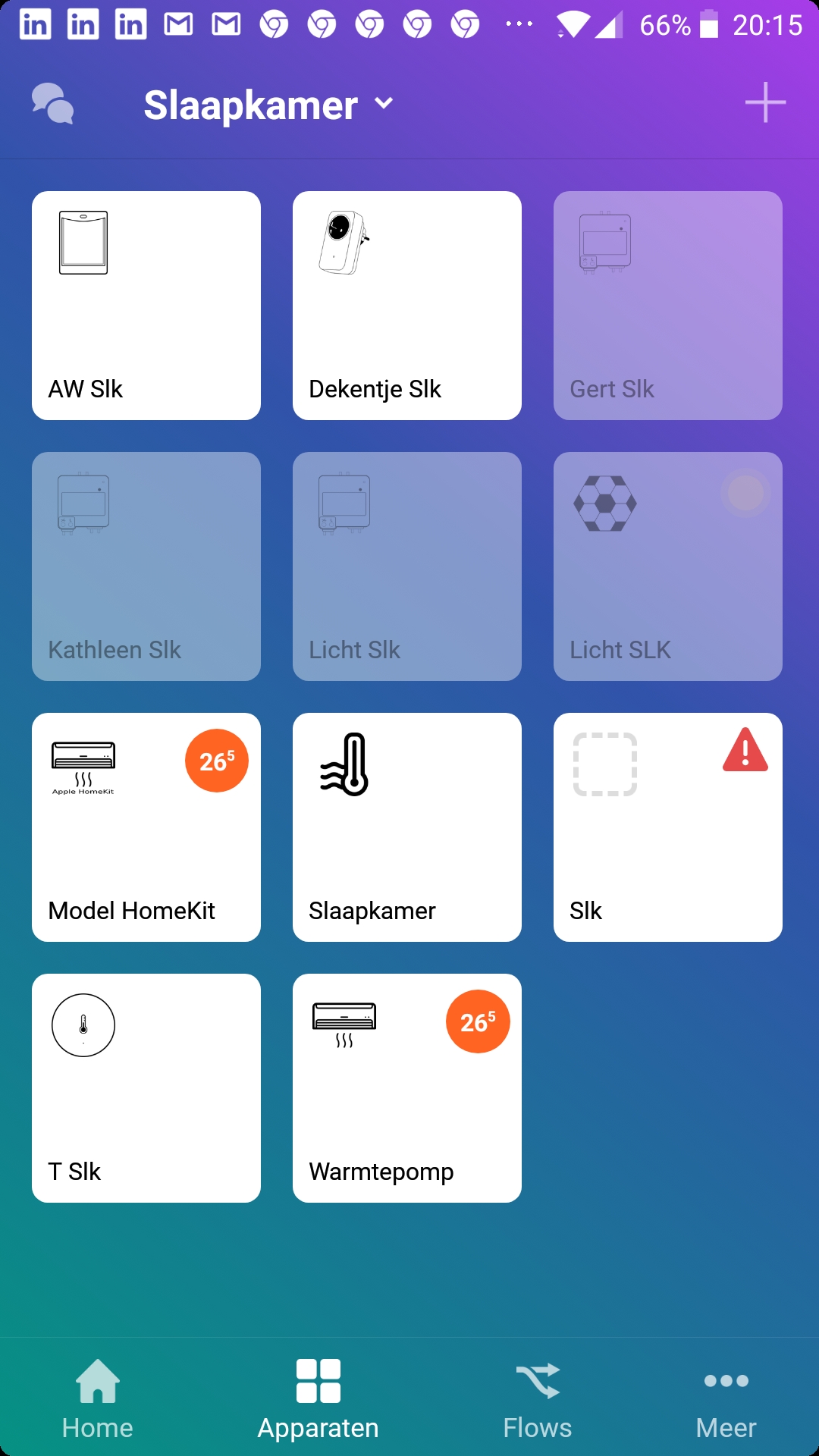819x1456 pixels.
Task: Select the Gert Slk device tile
Action: click(x=668, y=306)
